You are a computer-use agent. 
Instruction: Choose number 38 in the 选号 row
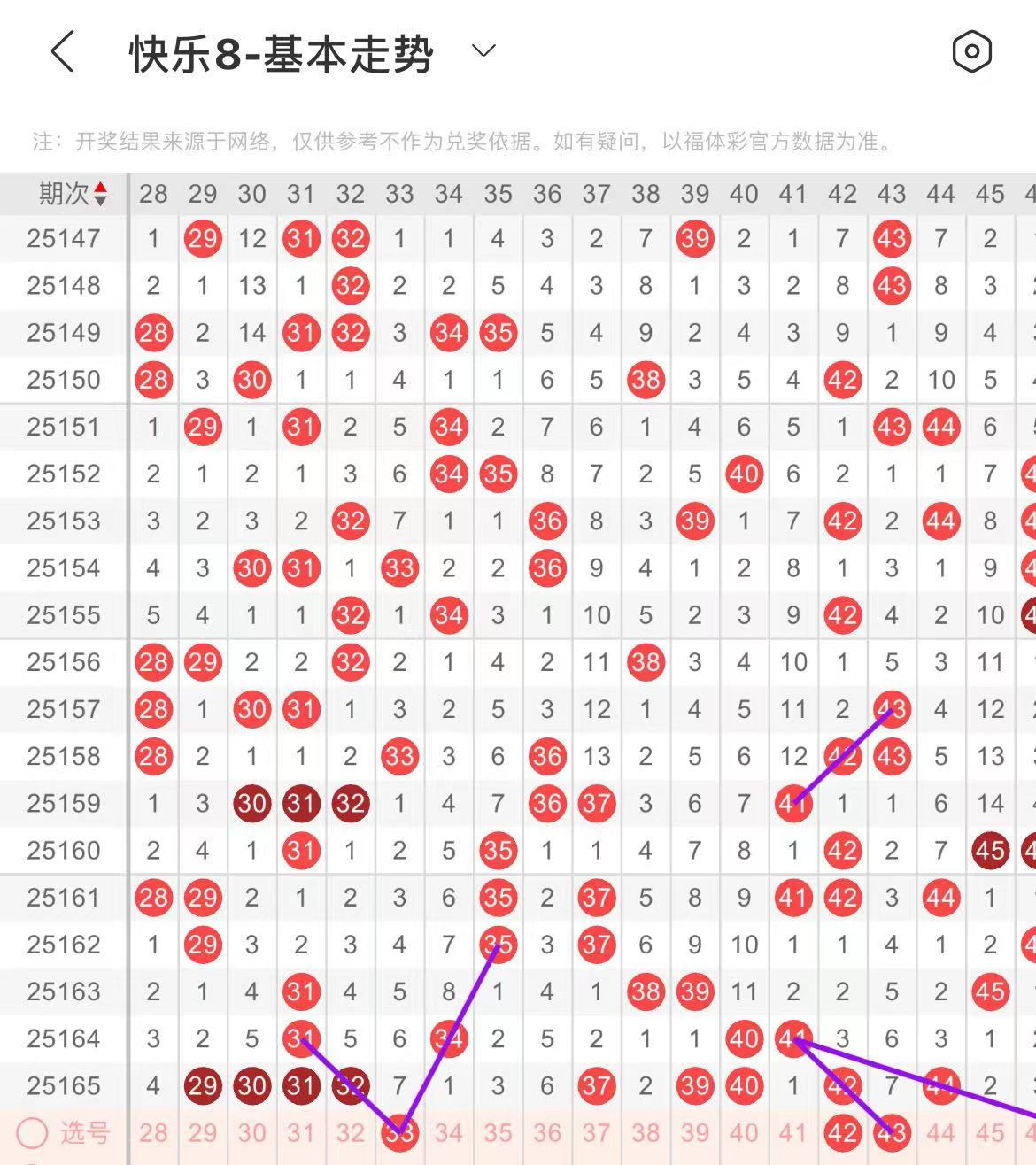pos(646,1132)
